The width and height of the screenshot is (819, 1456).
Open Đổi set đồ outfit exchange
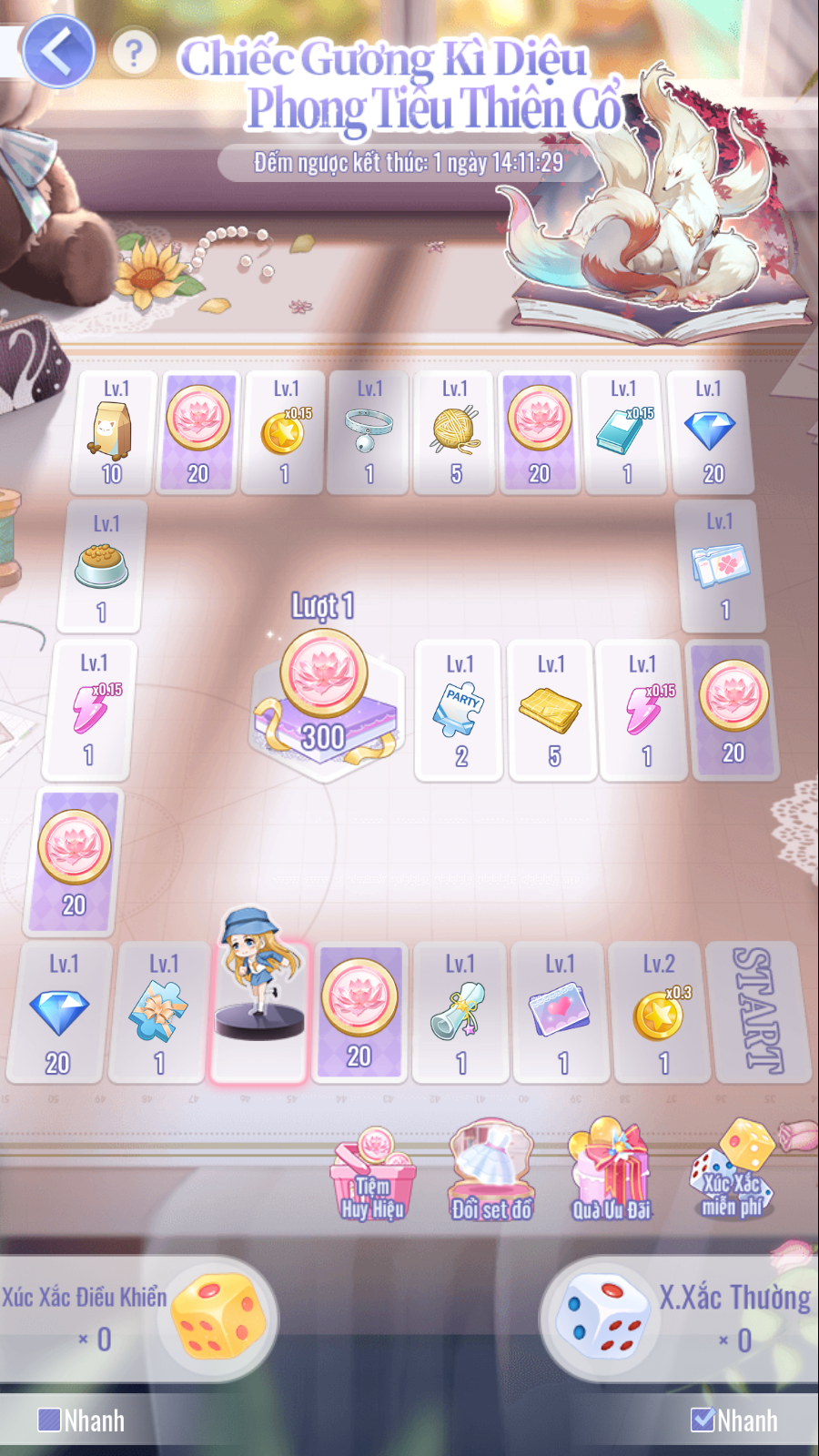[492, 1174]
